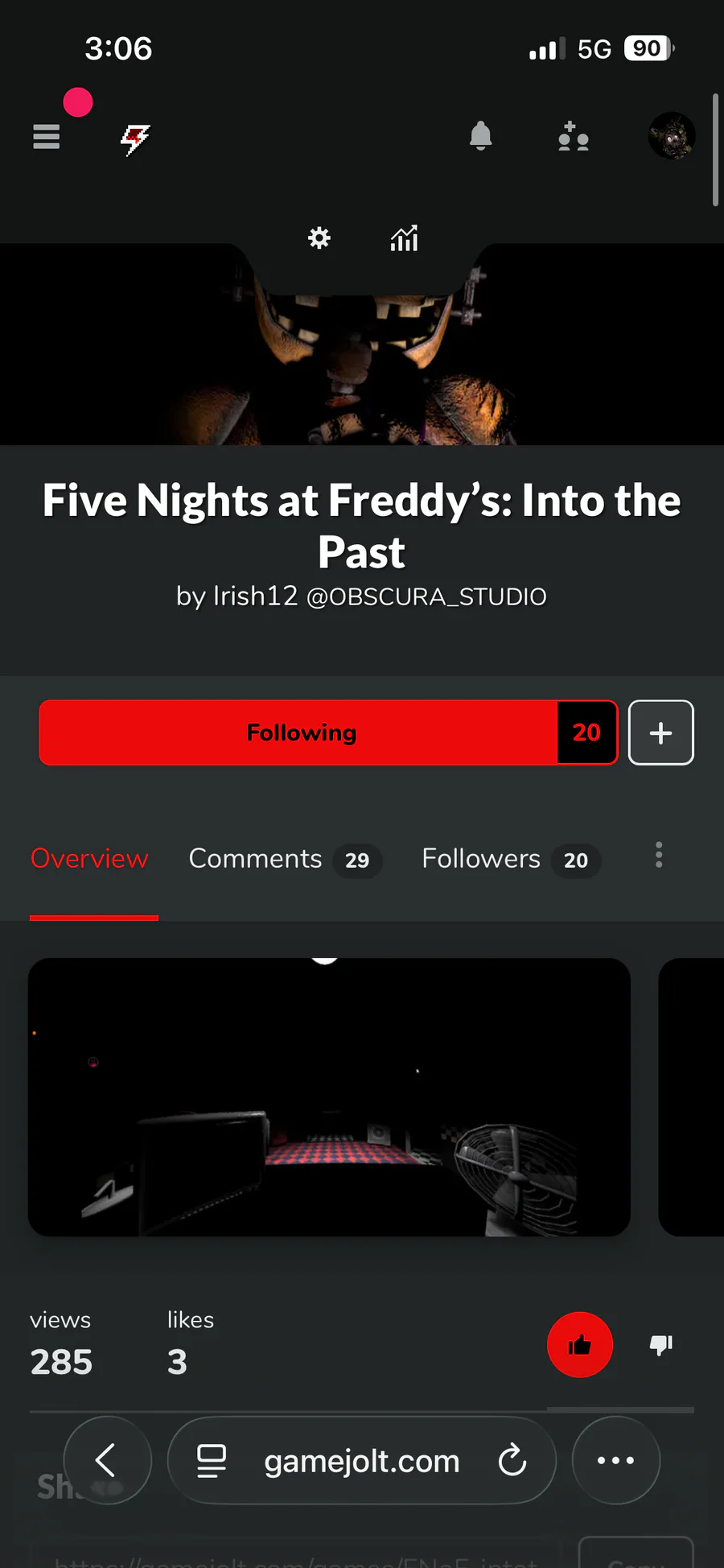This screenshot has height=1568, width=724.
Task: Open the profile avatar menu
Action: click(x=672, y=136)
